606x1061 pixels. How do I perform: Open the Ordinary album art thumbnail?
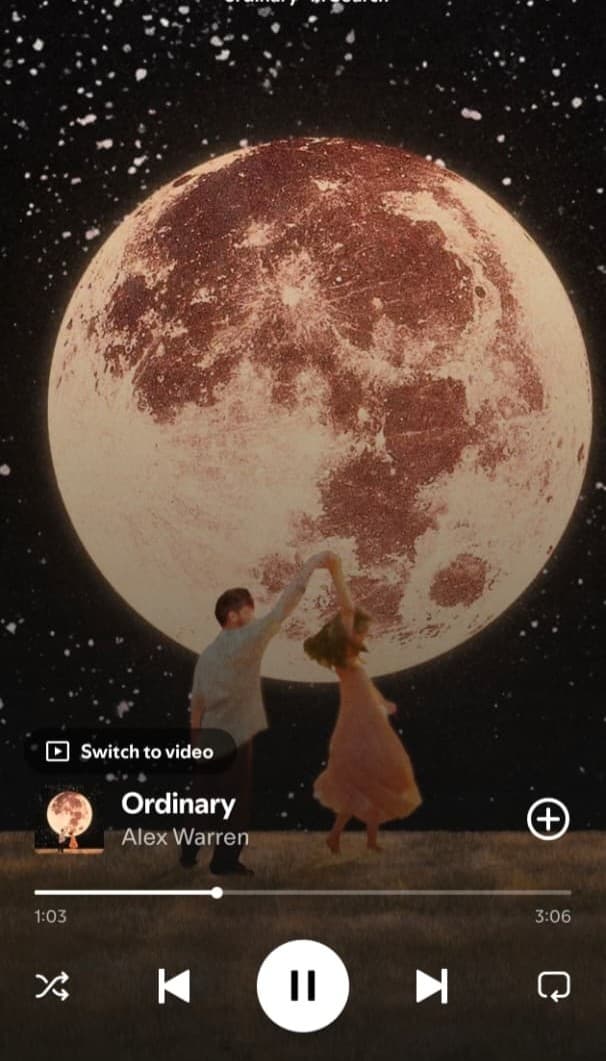click(69, 820)
